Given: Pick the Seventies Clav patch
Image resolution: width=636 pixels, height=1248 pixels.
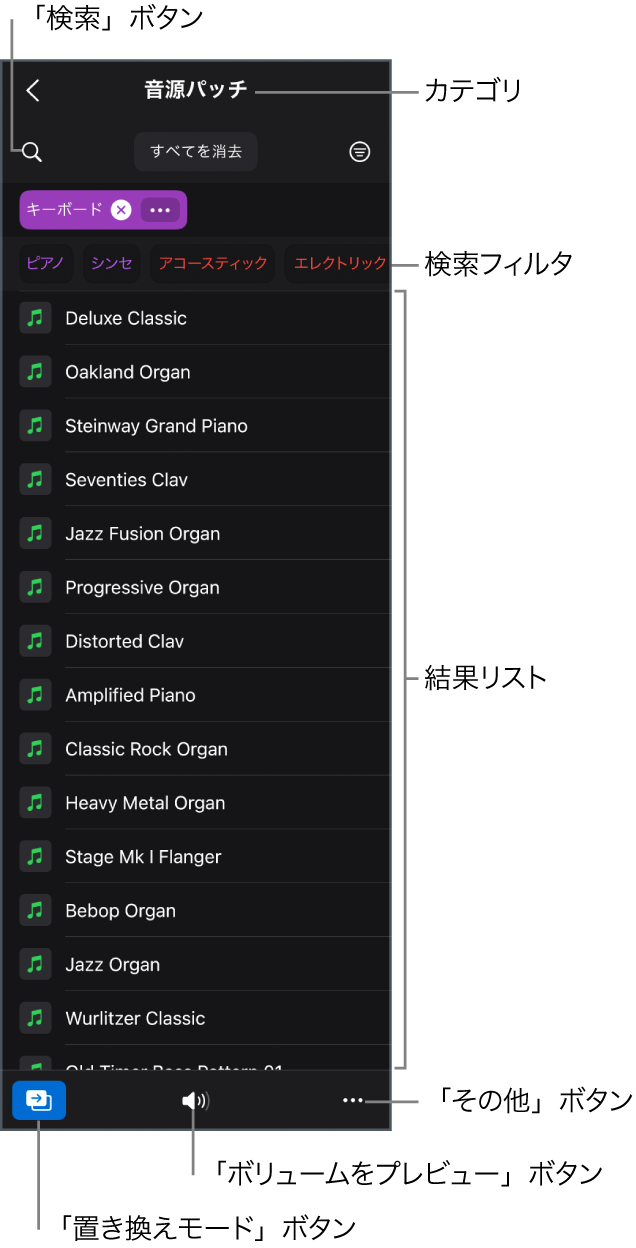Looking at the screenshot, I should coord(127,481).
